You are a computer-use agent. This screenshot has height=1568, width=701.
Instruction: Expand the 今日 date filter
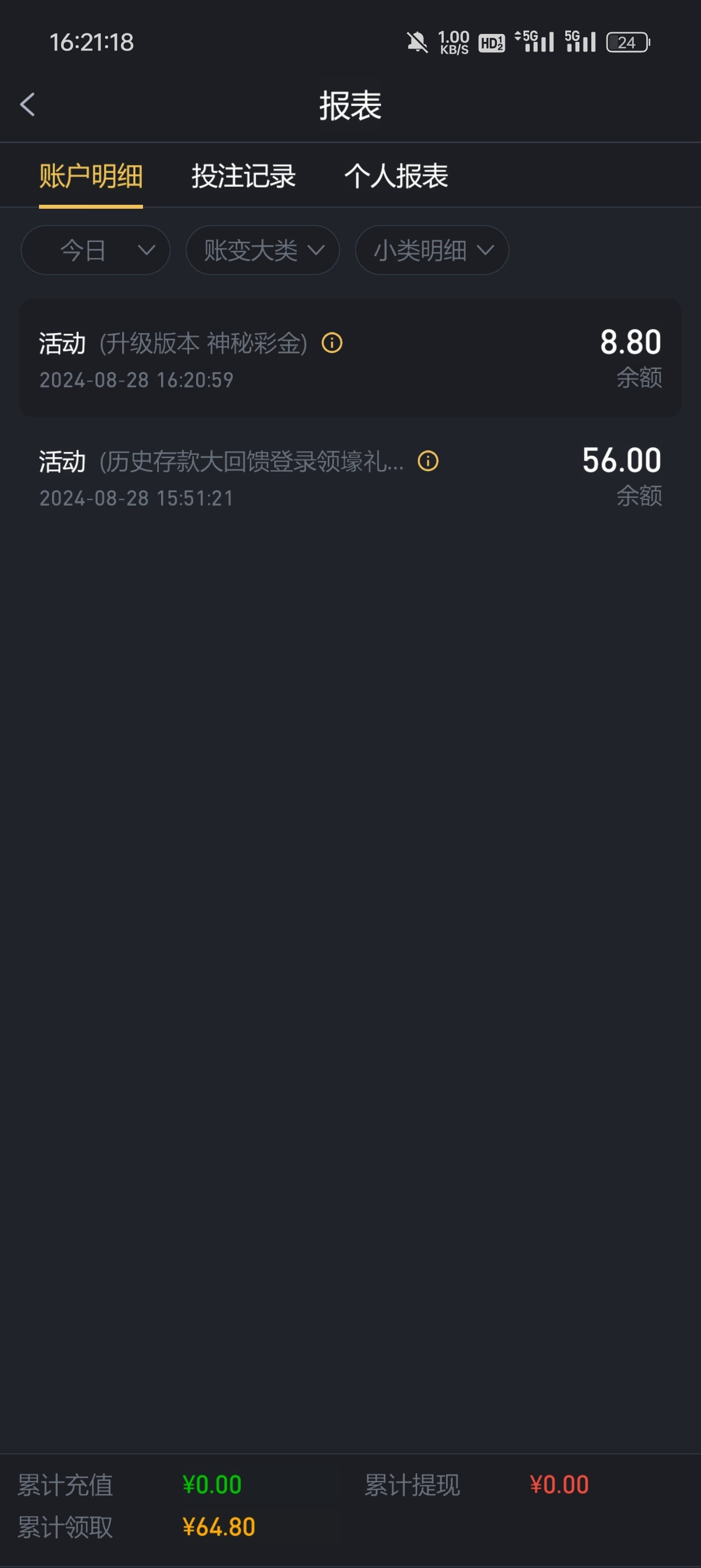tap(96, 250)
